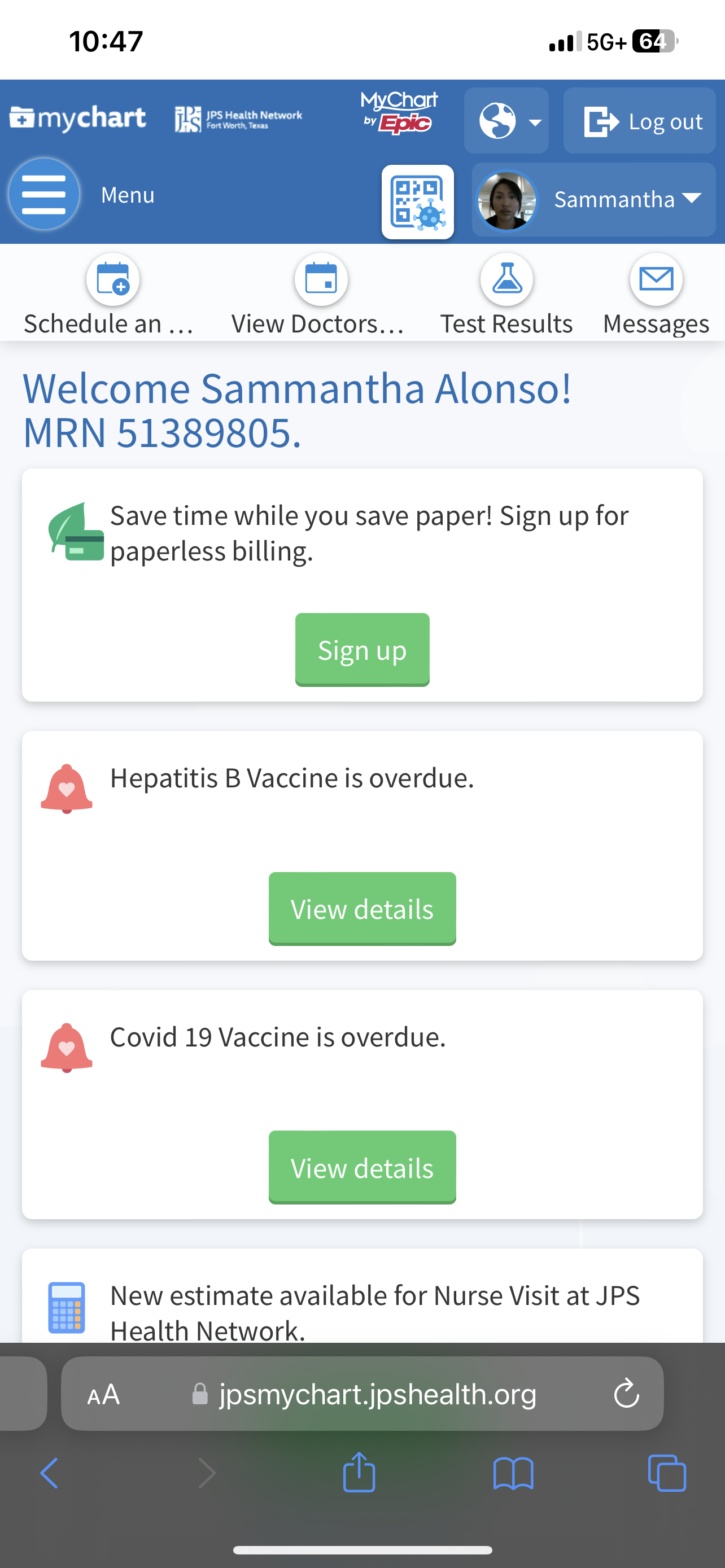
Task: Reload the page
Action: pyautogui.click(x=626, y=1393)
